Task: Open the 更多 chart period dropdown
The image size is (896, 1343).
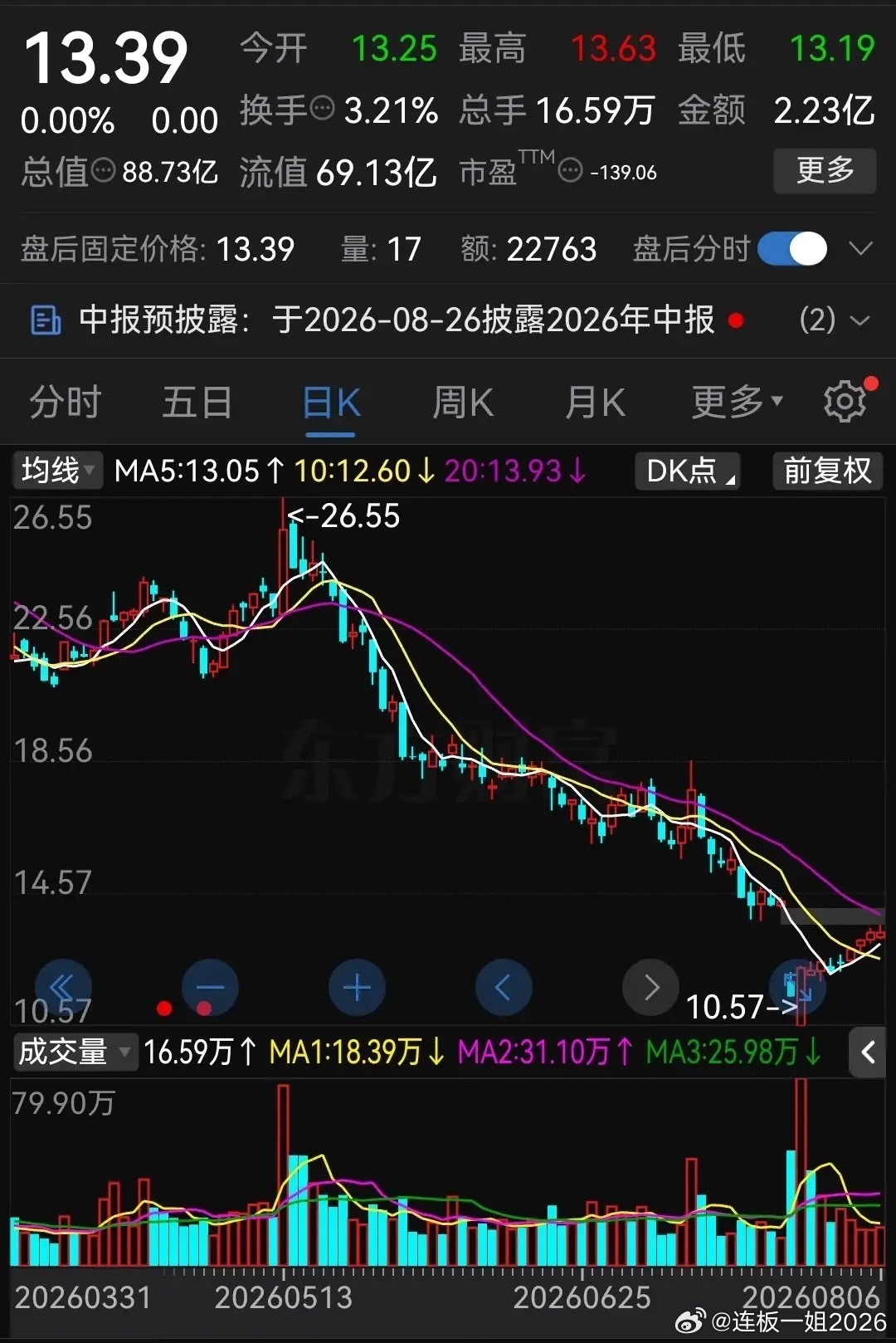Action: [x=738, y=403]
